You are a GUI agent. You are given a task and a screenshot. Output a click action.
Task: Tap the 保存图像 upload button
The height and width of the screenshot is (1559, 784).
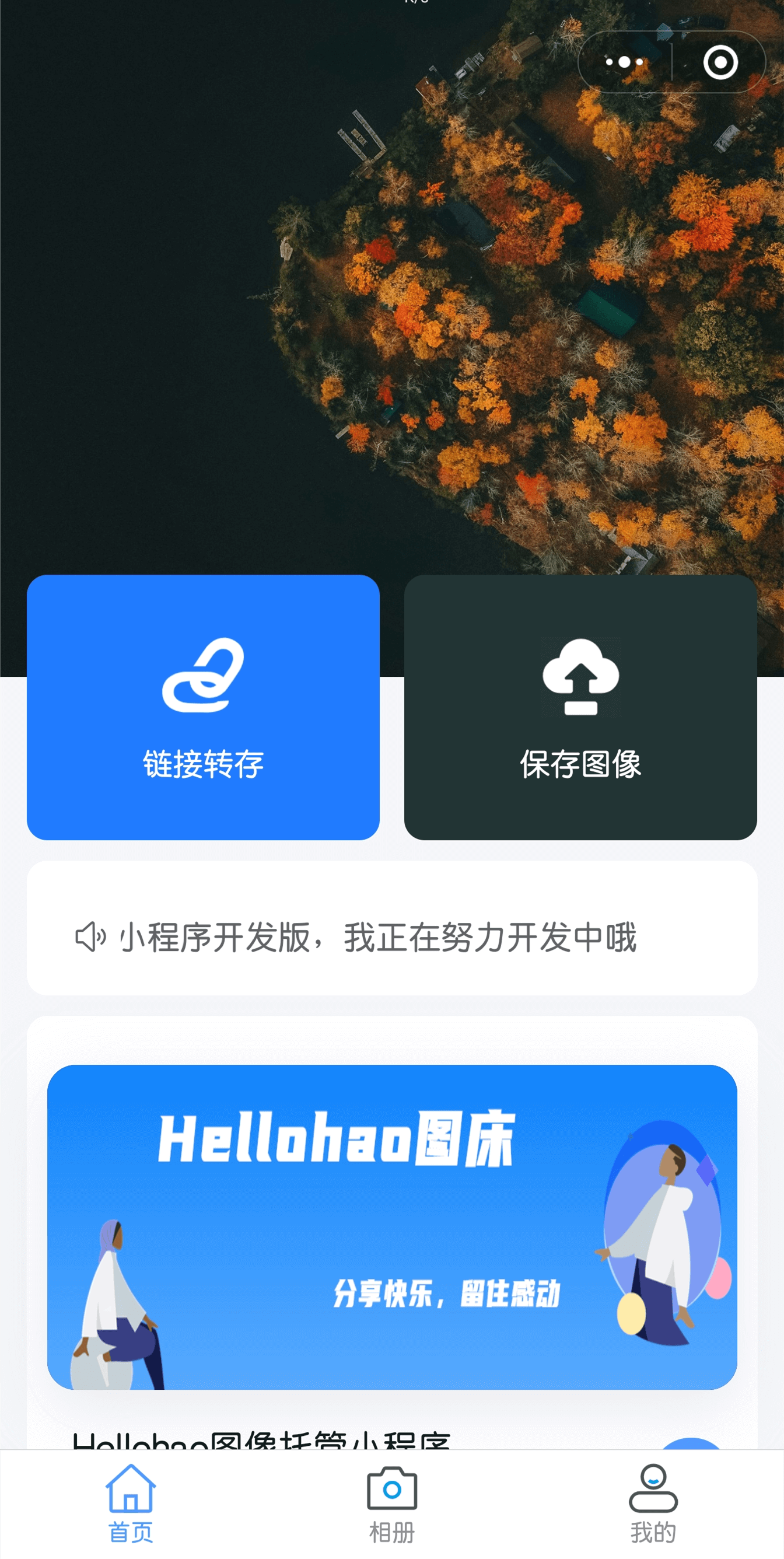580,707
